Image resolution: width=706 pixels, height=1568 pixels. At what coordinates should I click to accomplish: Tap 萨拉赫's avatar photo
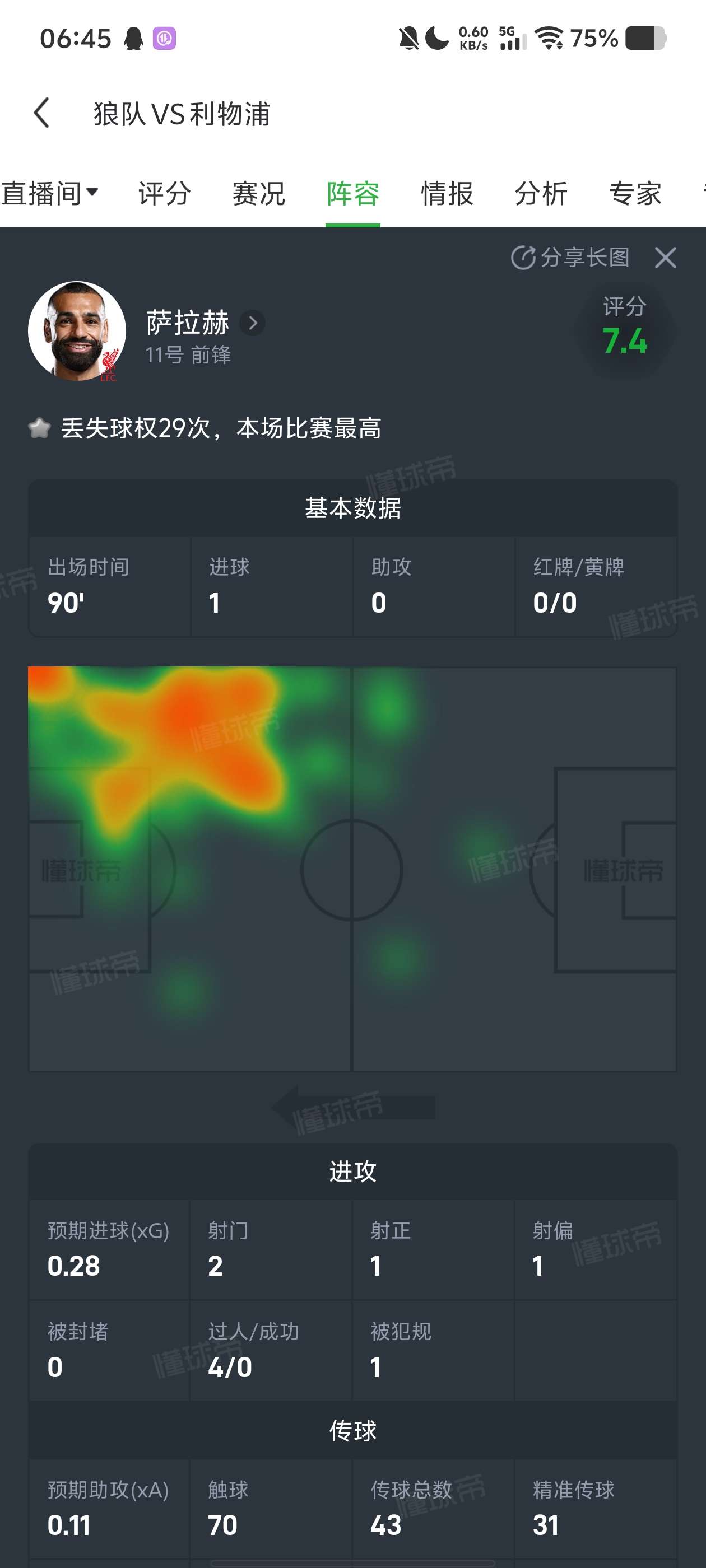coord(77,330)
